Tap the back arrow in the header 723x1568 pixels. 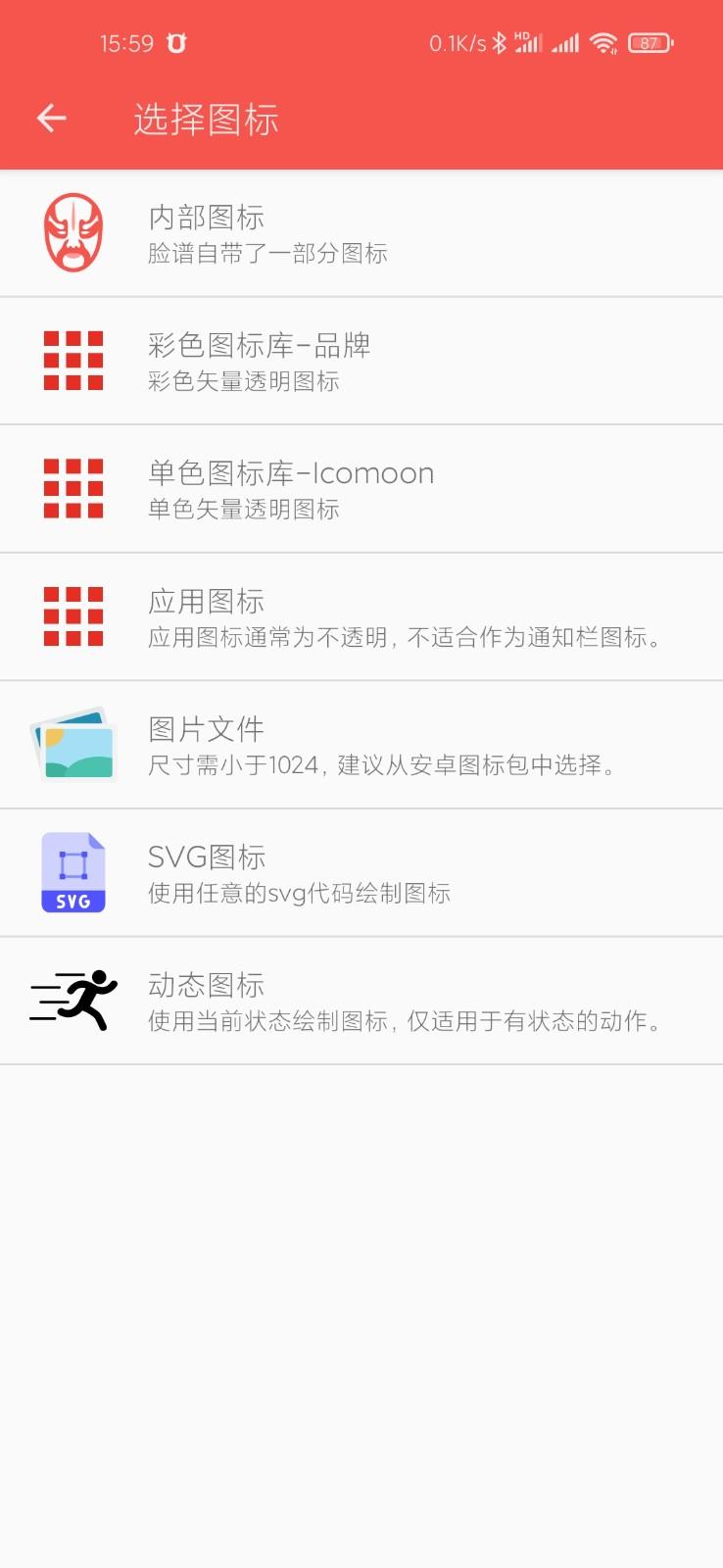click(51, 118)
